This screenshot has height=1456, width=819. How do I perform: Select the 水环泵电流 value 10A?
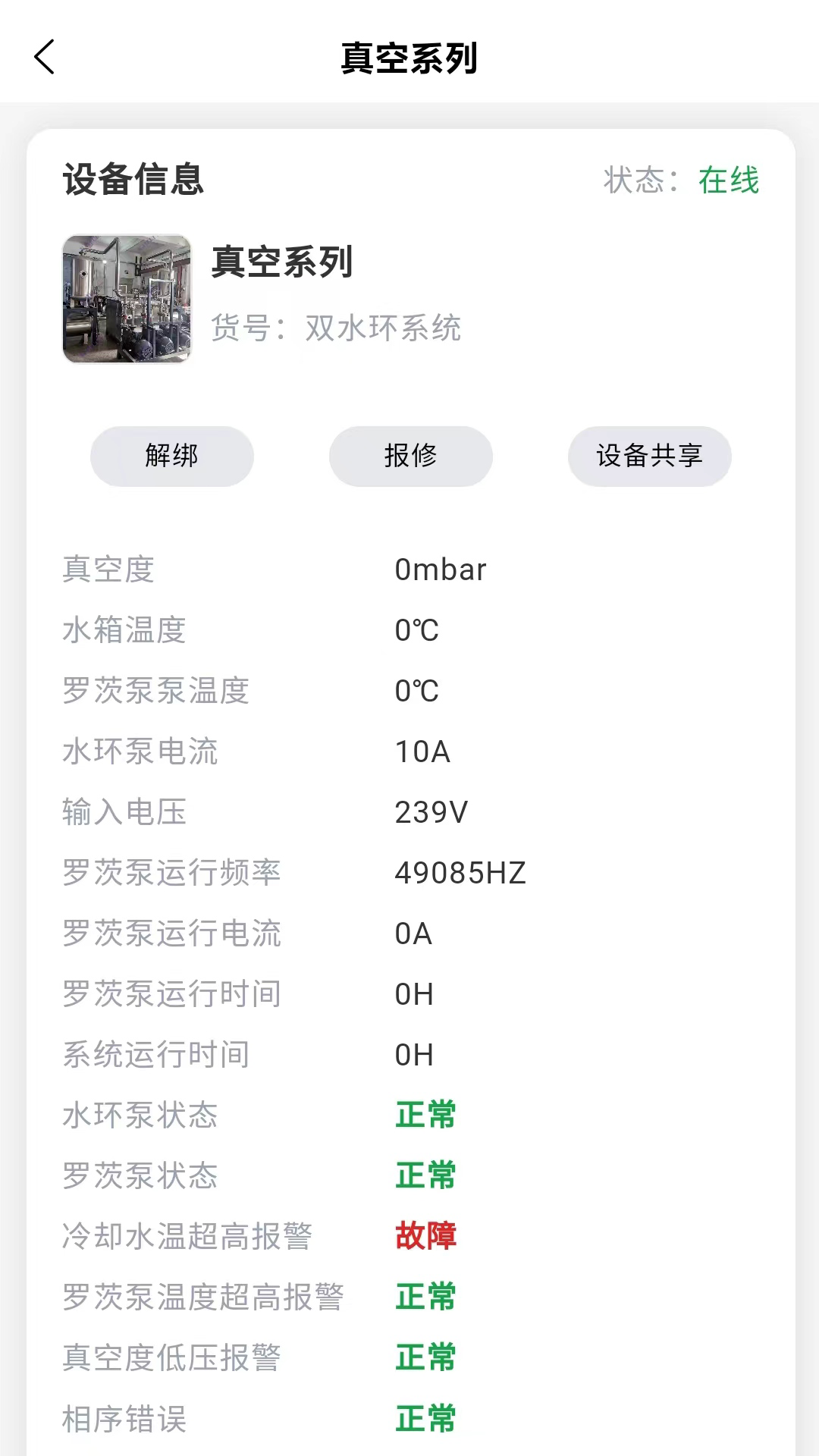pyautogui.click(x=422, y=752)
